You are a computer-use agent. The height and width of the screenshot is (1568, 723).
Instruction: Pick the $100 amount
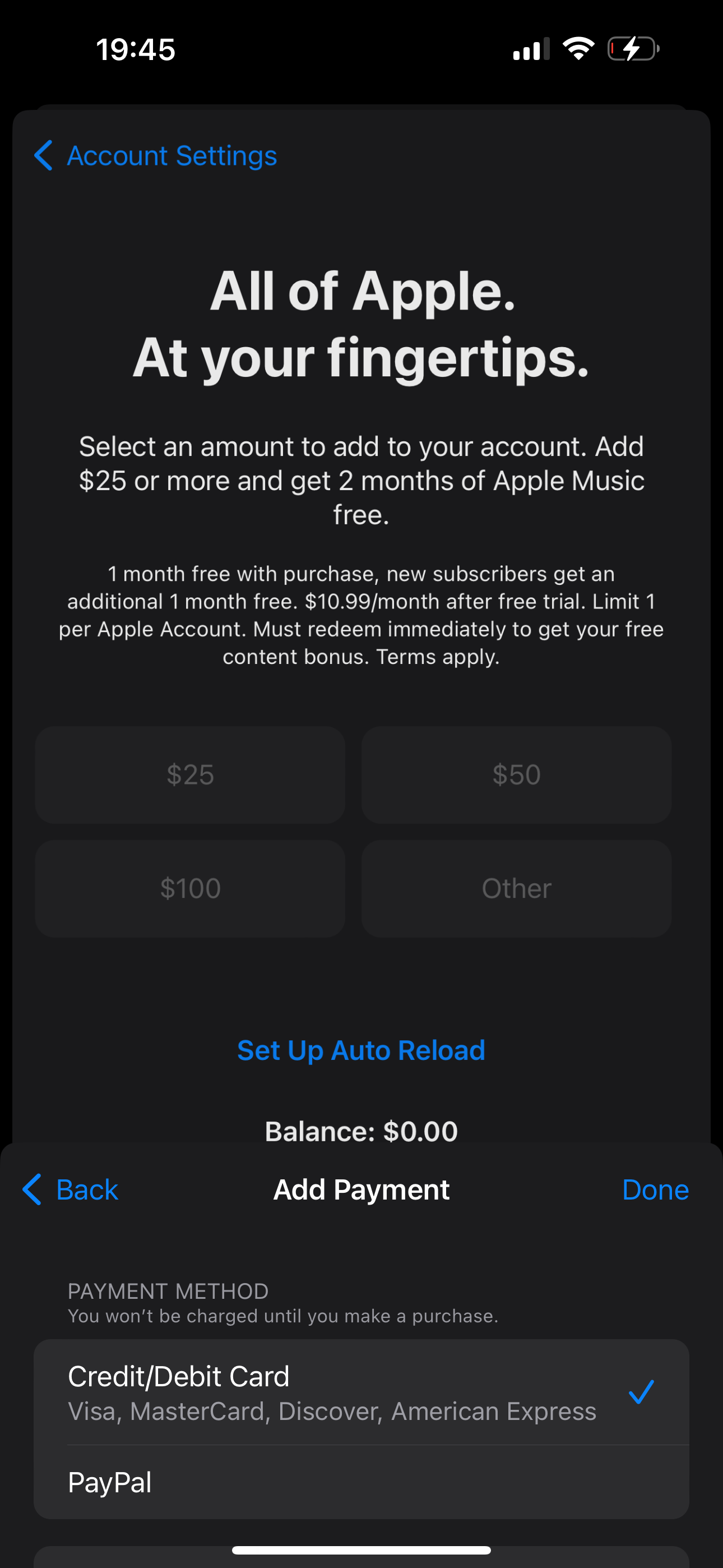(190, 888)
